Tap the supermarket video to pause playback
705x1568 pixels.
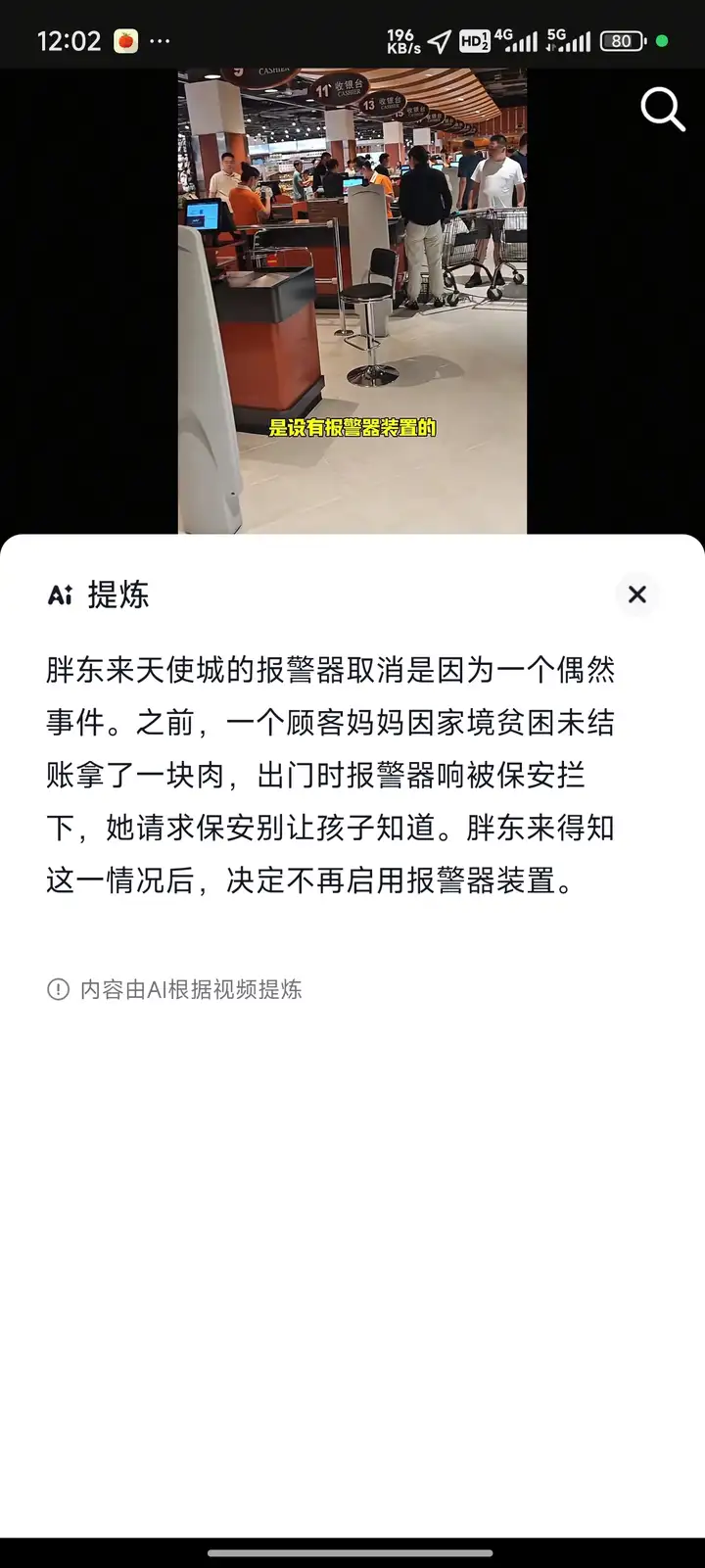click(352, 294)
